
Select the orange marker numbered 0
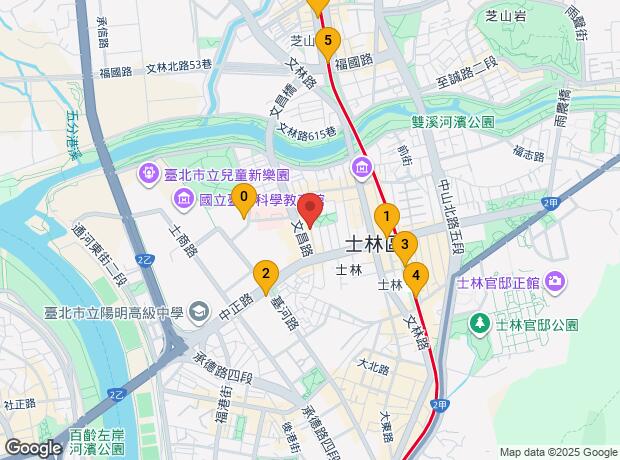pyautogui.click(x=244, y=198)
